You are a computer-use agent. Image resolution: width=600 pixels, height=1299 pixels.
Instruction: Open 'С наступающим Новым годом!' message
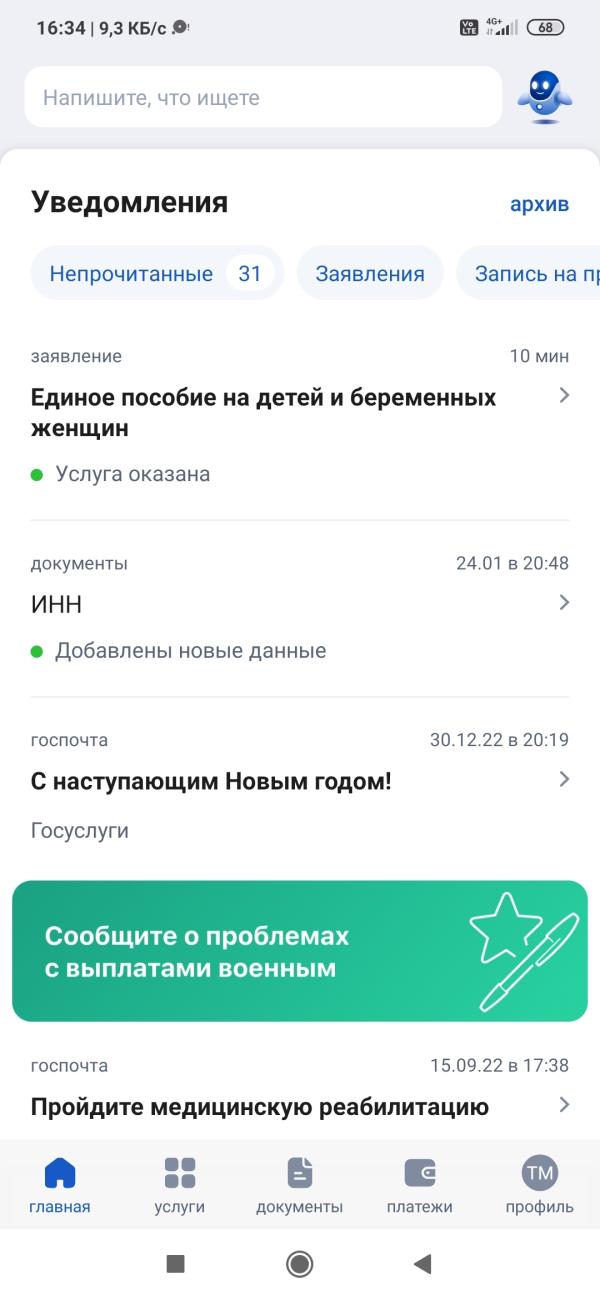pos(290,782)
